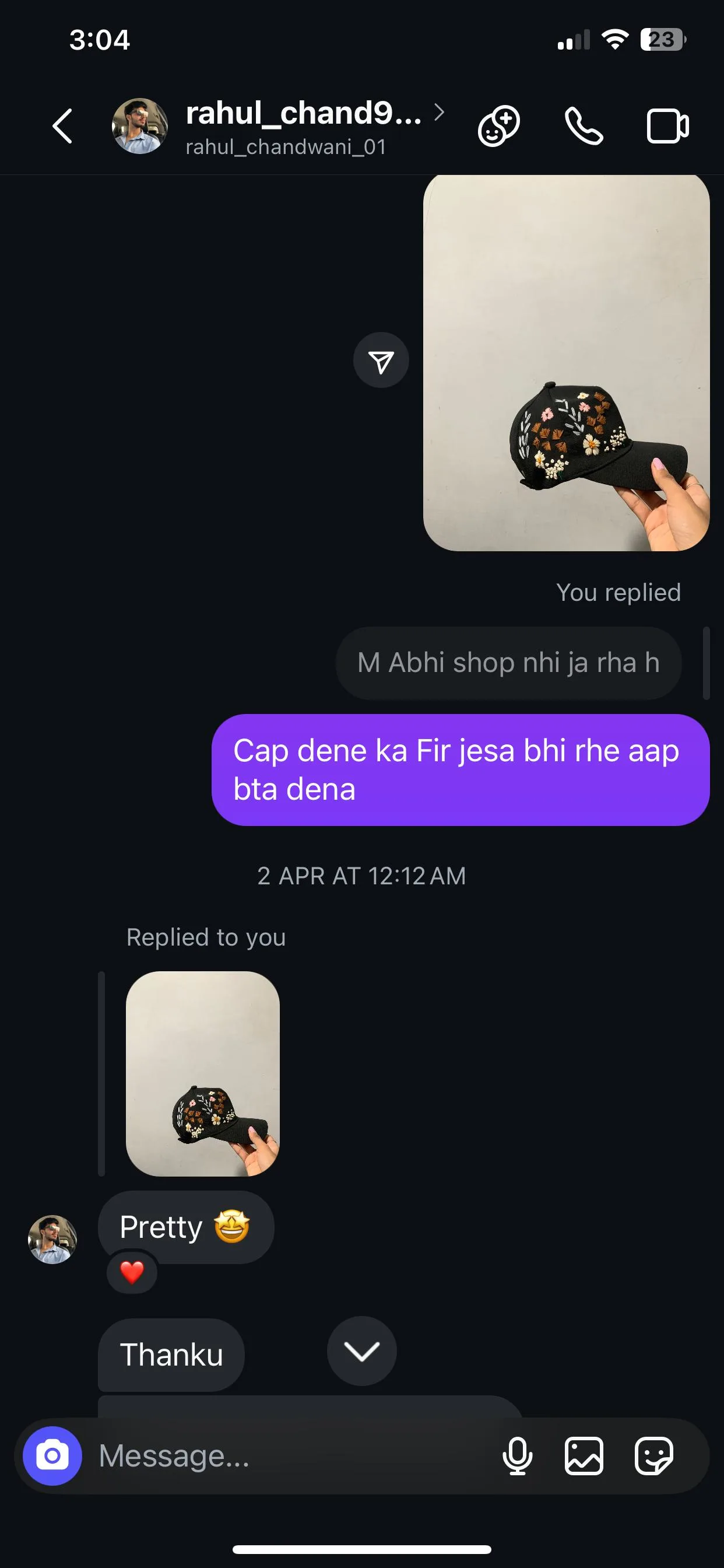View the heart reaction on Pretty message
Viewport: 724px width, 1568px height.
[x=132, y=1272]
